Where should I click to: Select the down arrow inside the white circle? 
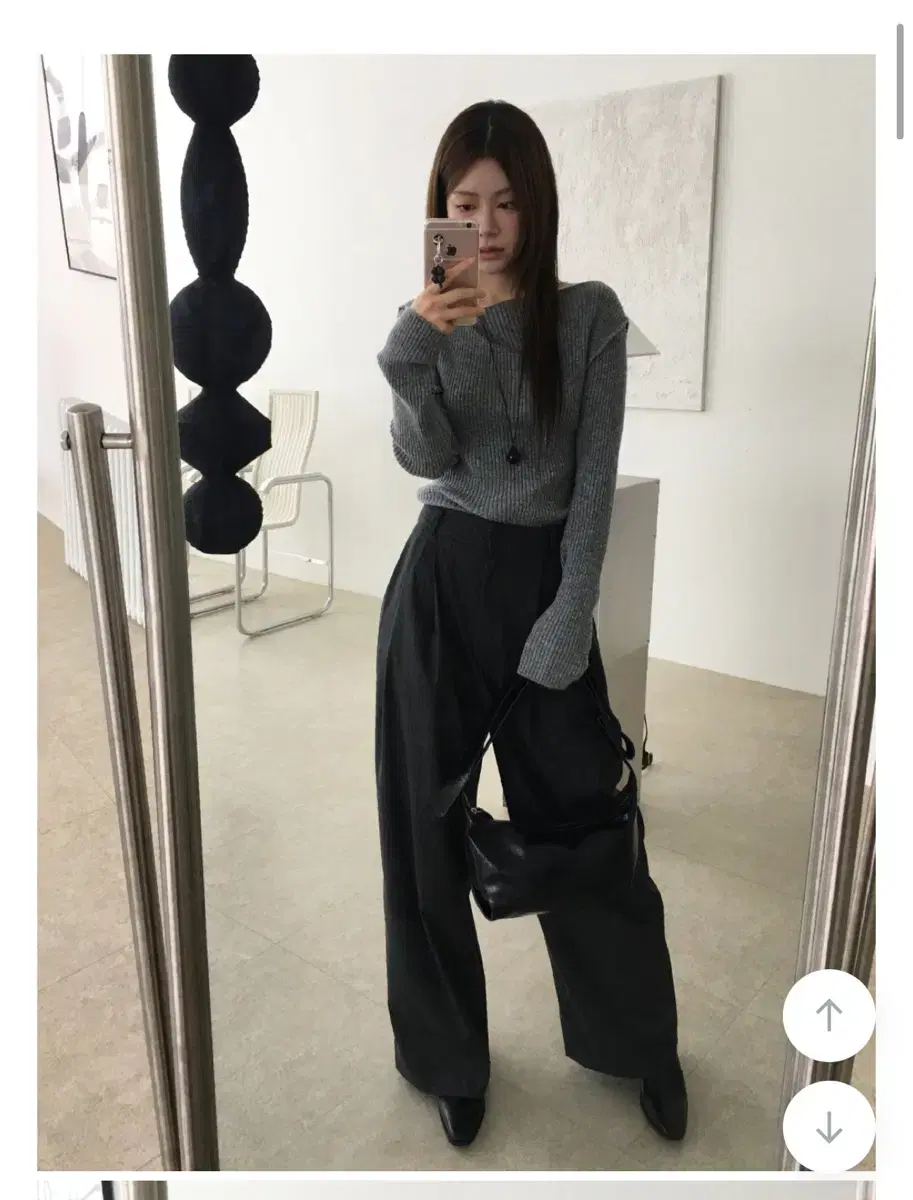pyautogui.click(x=830, y=1124)
